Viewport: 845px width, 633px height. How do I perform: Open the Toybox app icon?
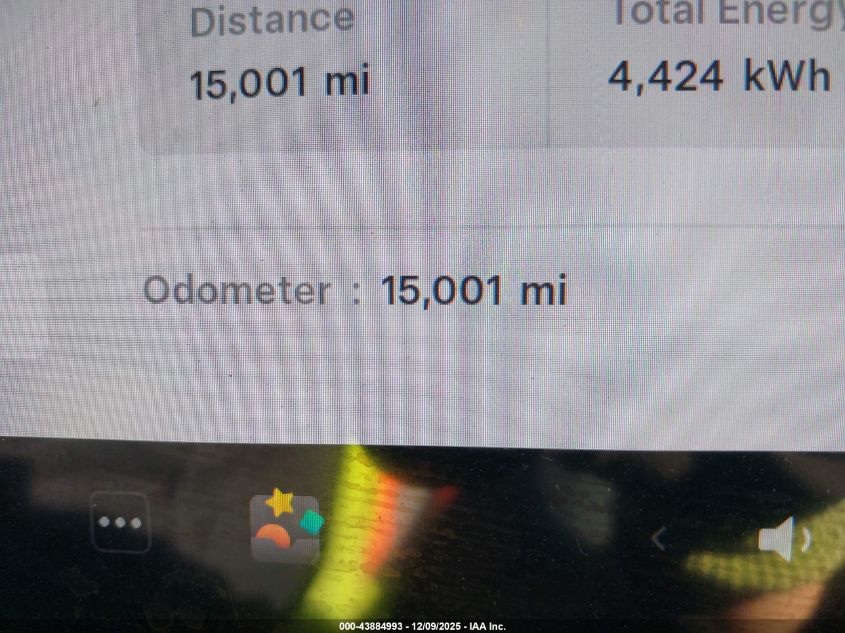point(285,526)
